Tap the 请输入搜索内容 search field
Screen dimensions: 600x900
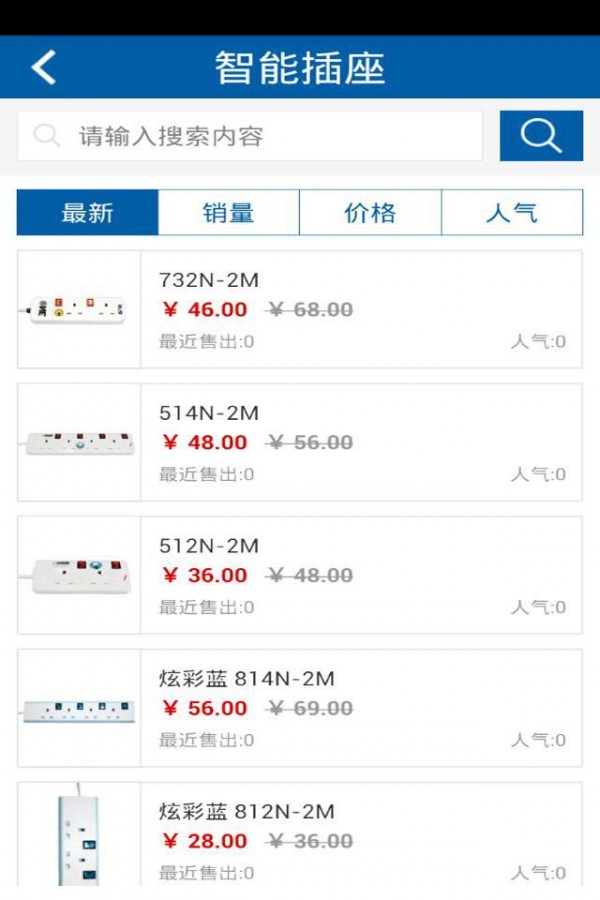tap(250, 136)
